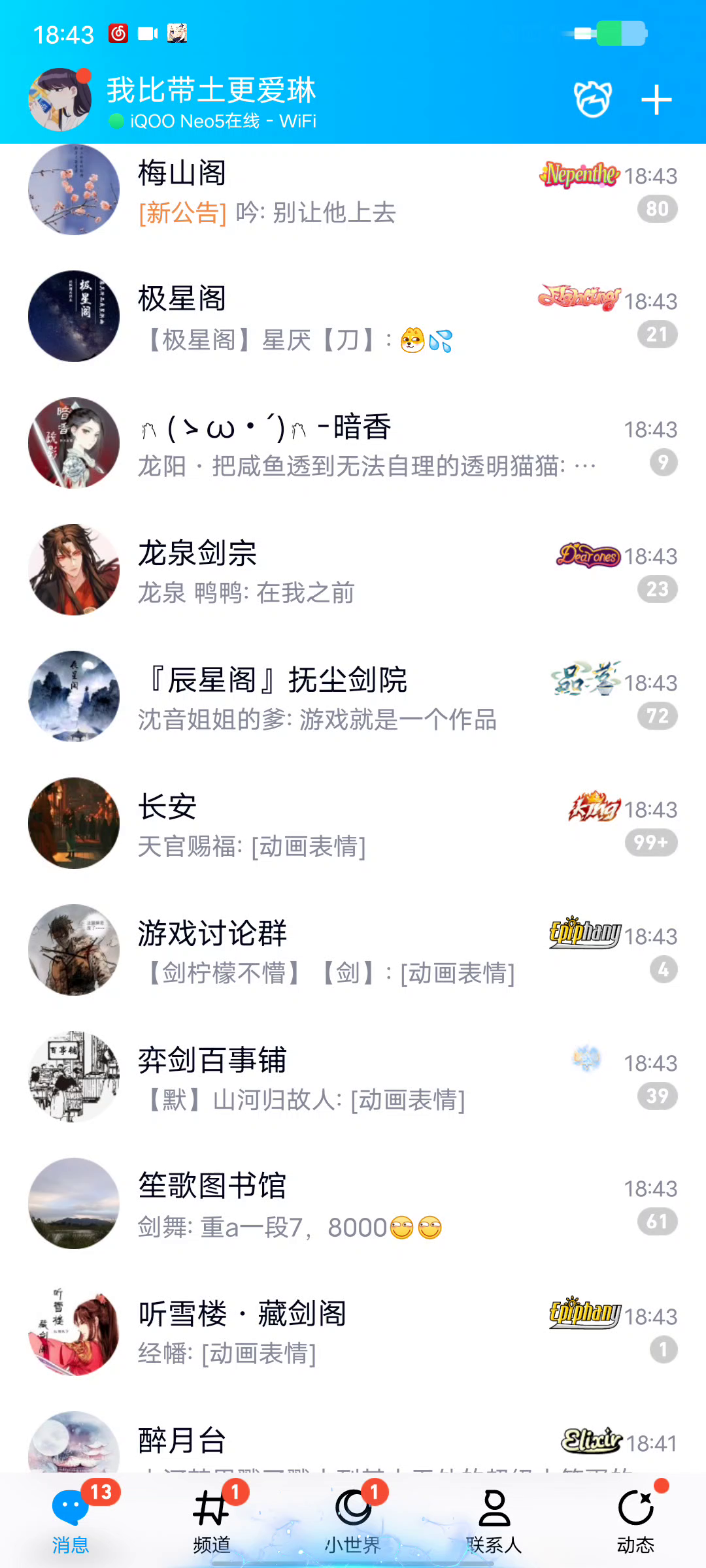Screen dimensions: 706x1568
Task: Switch to the 动态 tab
Action: tap(635, 1521)
